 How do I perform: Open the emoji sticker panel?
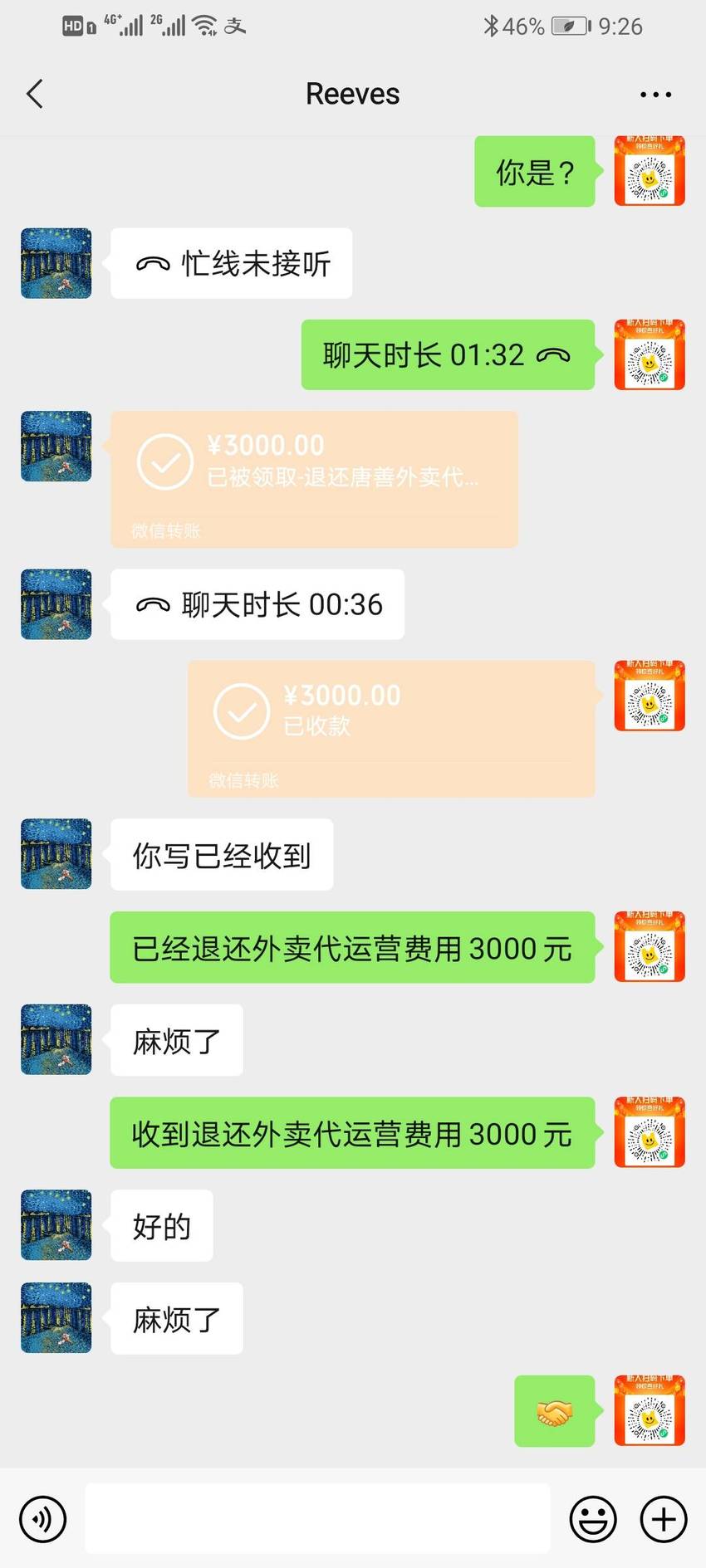593,1519
